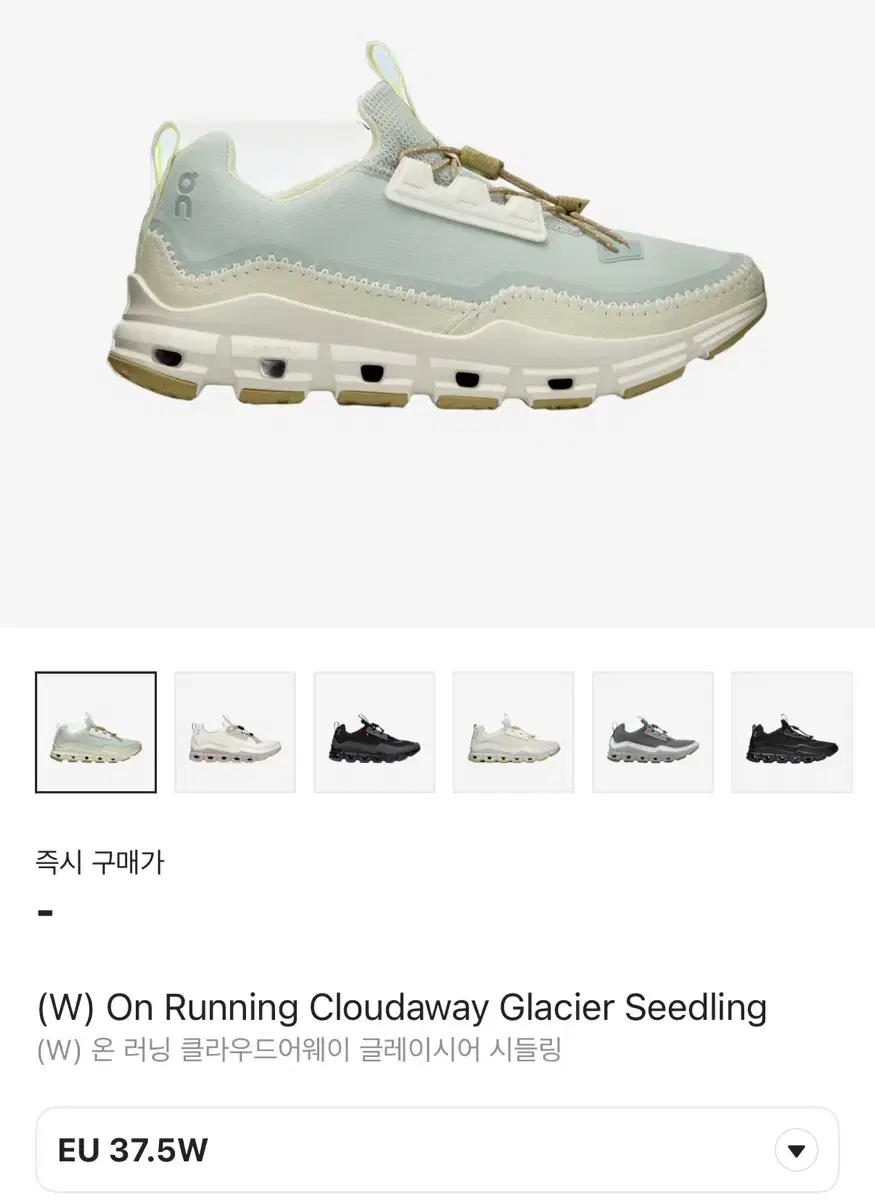
Task: Select the highlighted Glacier Seedling colorway thumbnail
Action: pyautogui.click(x=95, y=731)
